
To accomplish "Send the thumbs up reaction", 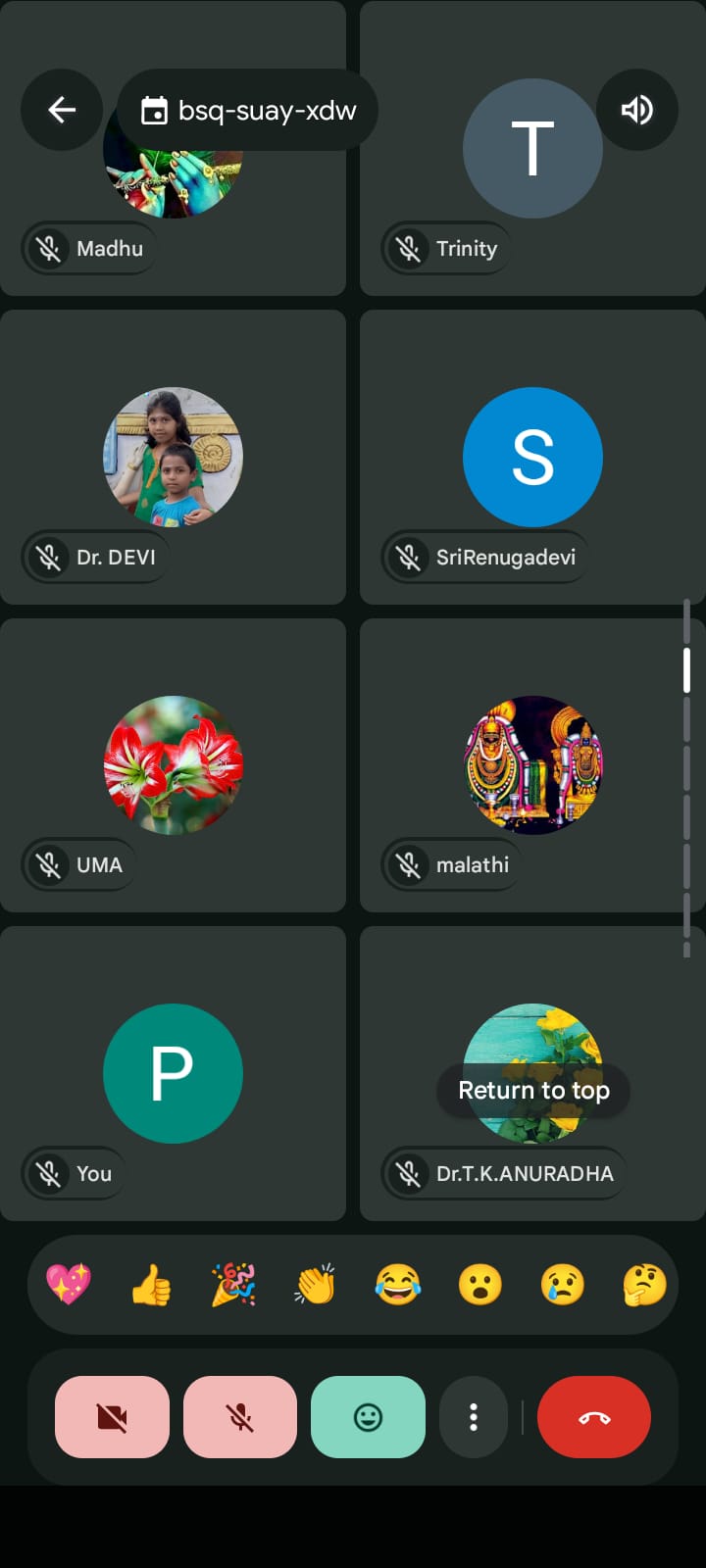I will [151, 1284].
